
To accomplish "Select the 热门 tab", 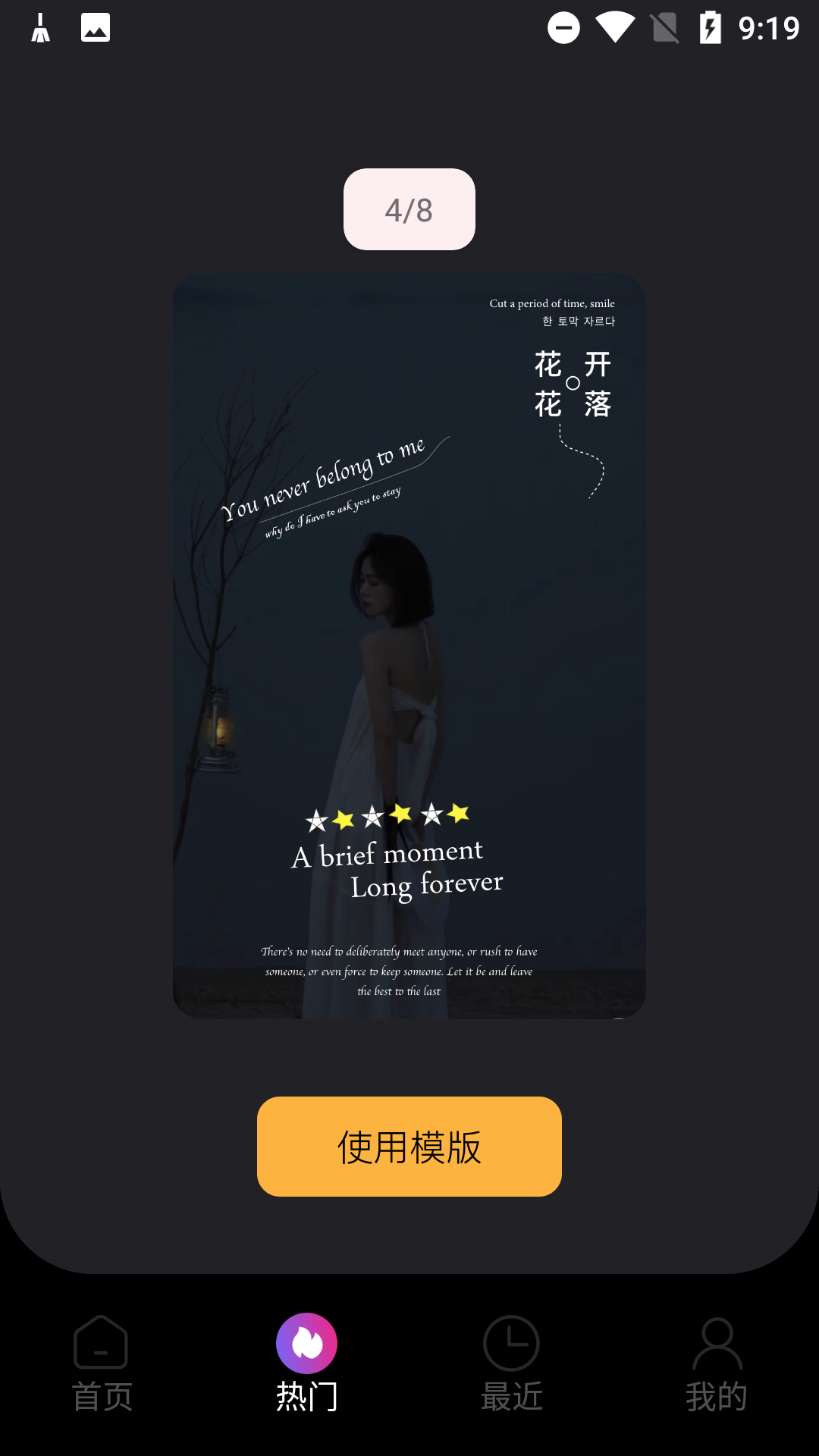I will tap(306, 1362).
